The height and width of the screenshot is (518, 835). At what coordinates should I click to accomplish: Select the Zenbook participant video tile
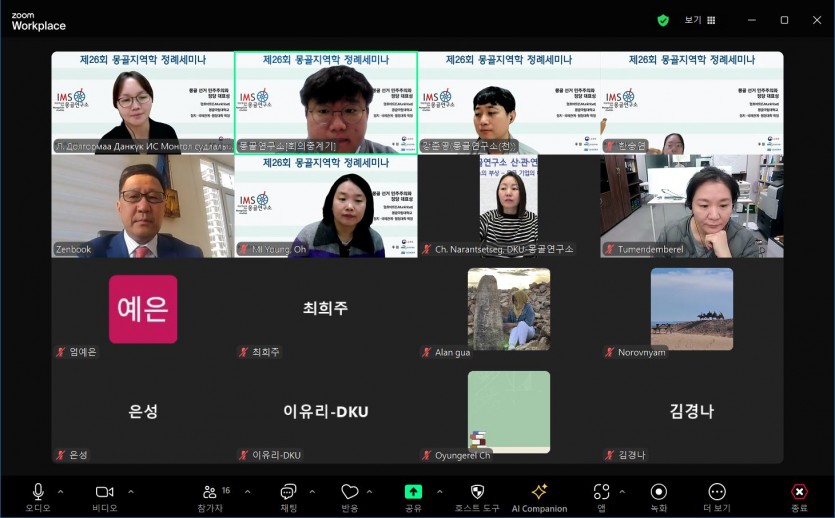click(x=142, y=206)
